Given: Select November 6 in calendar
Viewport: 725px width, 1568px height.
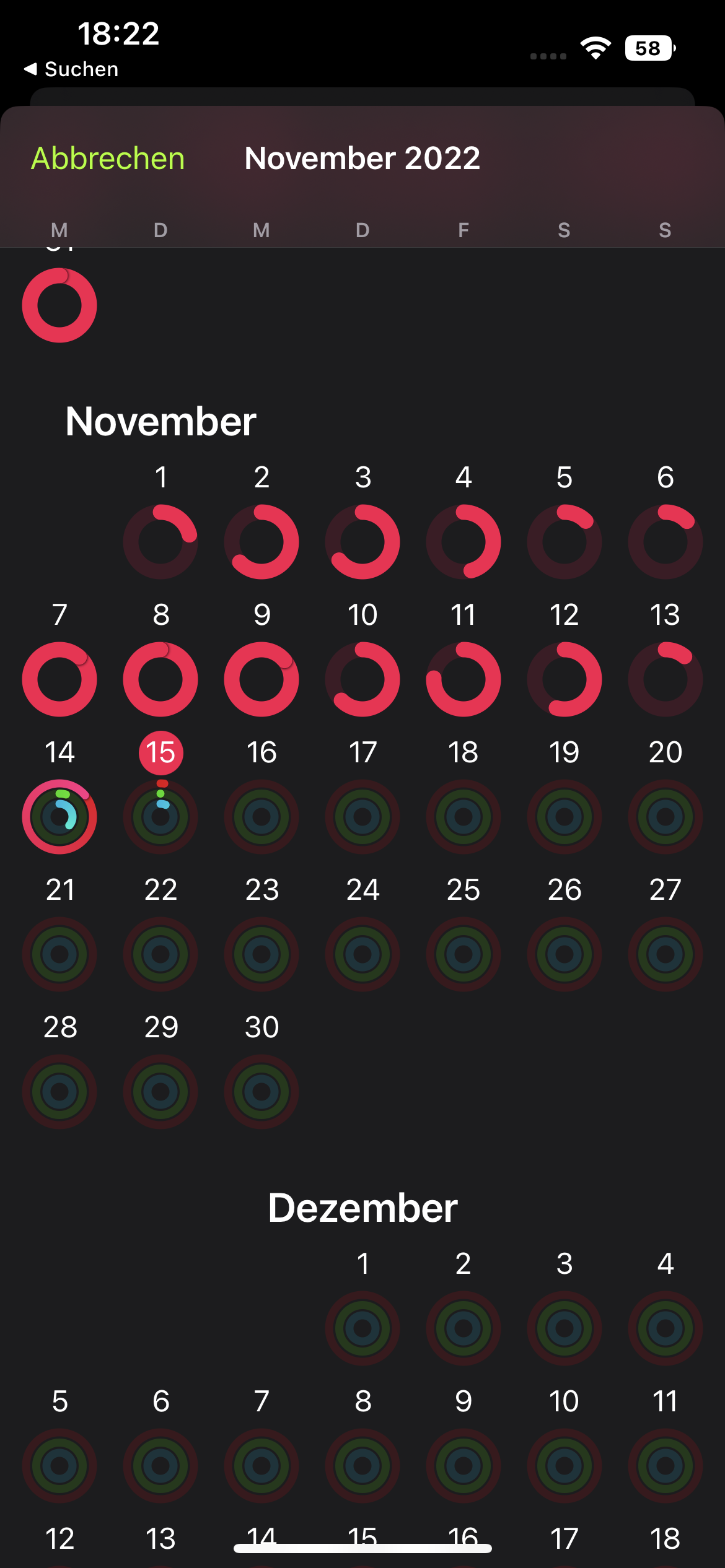Looking at the screenshot, I should point(665,541).
